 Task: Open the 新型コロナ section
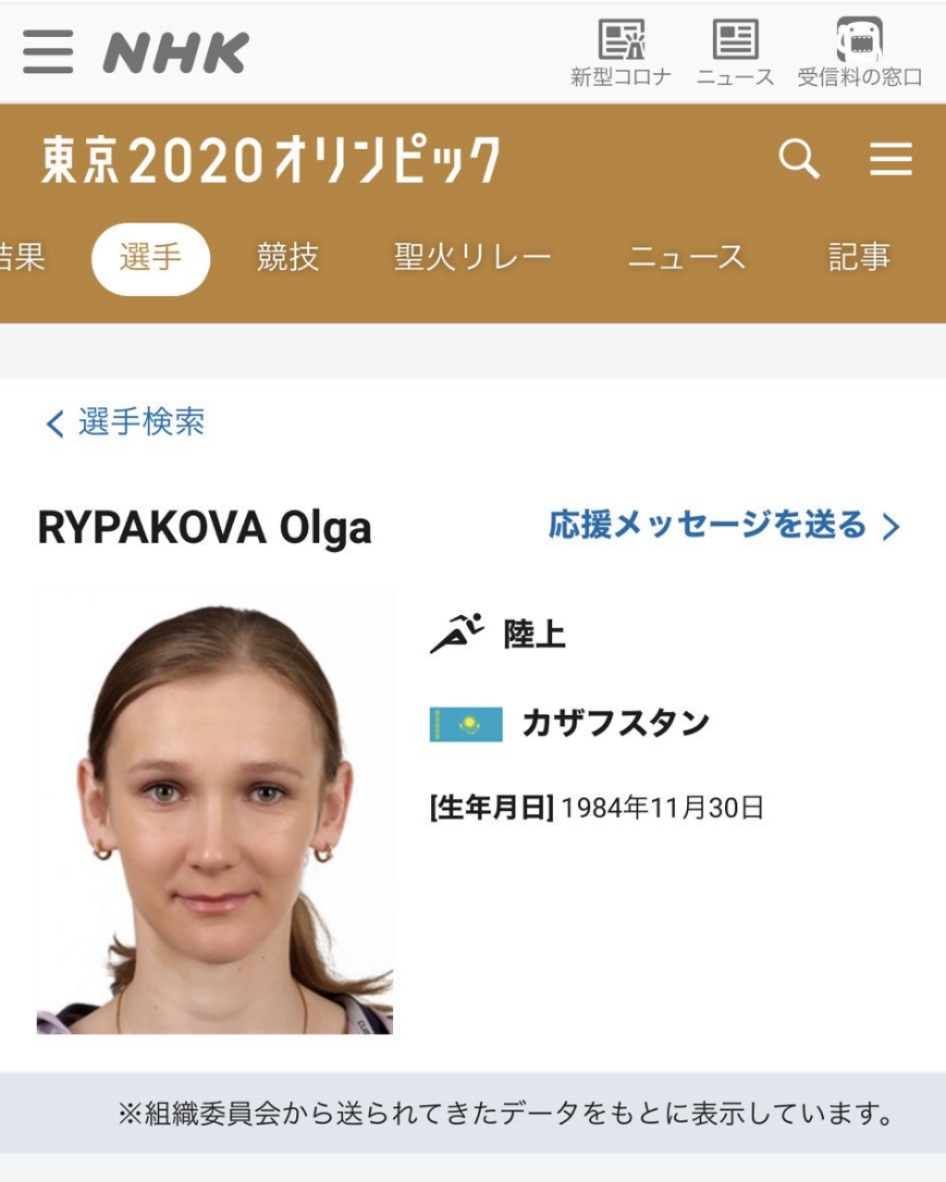click(x=621, y=53)
